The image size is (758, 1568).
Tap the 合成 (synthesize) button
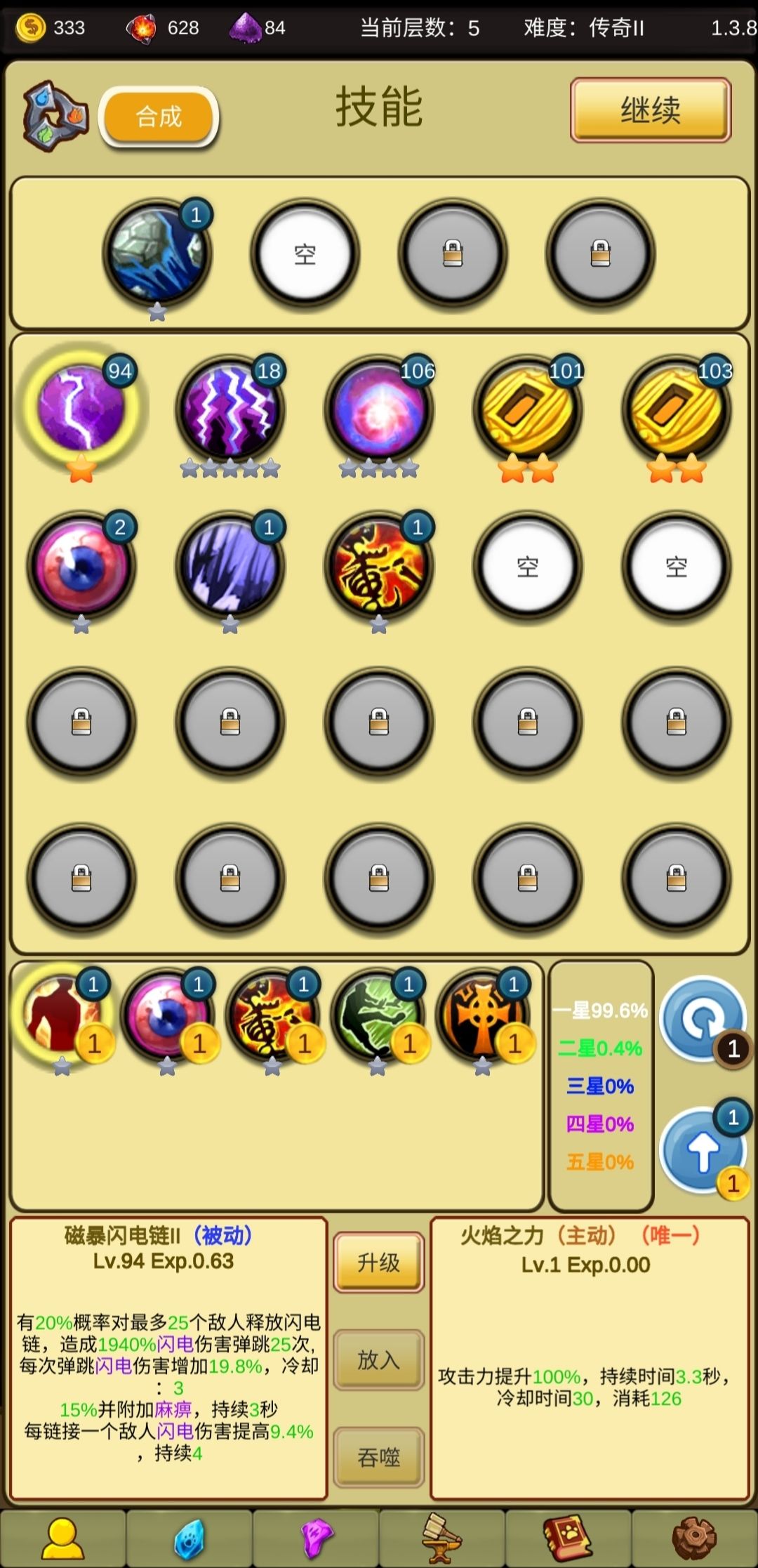(x=159, y=116)
